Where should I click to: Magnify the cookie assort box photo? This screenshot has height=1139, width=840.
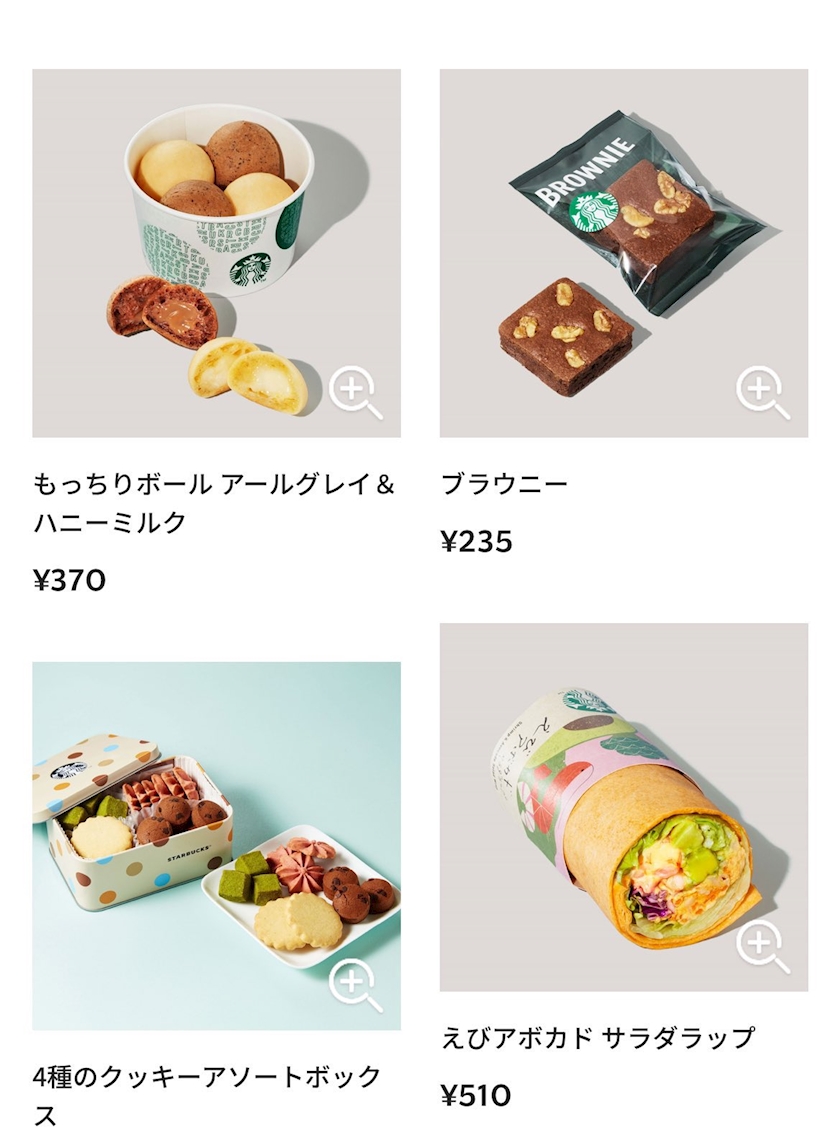coord(355,986)
